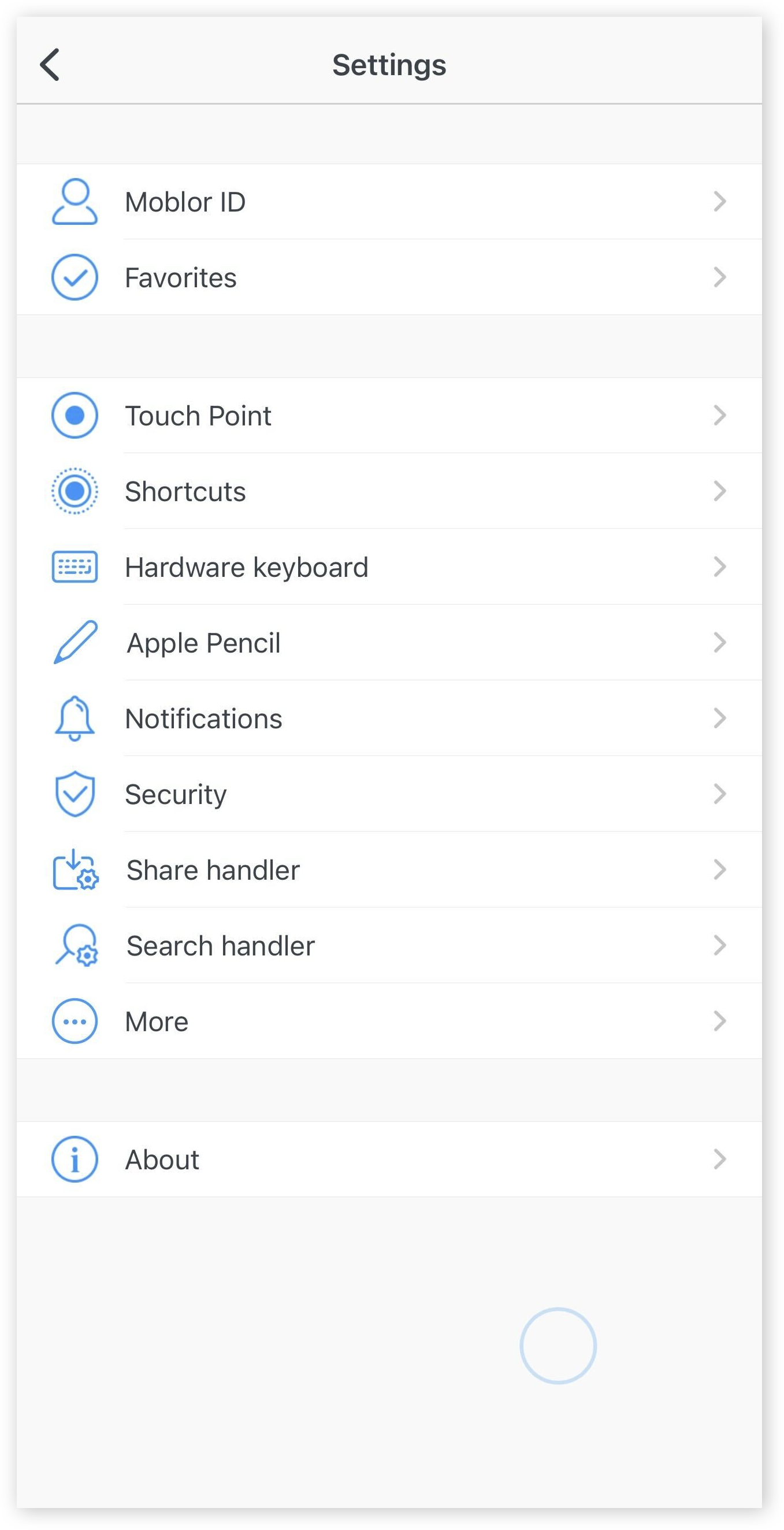The width and height of the screenshot is (784, 1530).
Task: Open the Security settings
Action: (x=389, y=794)
